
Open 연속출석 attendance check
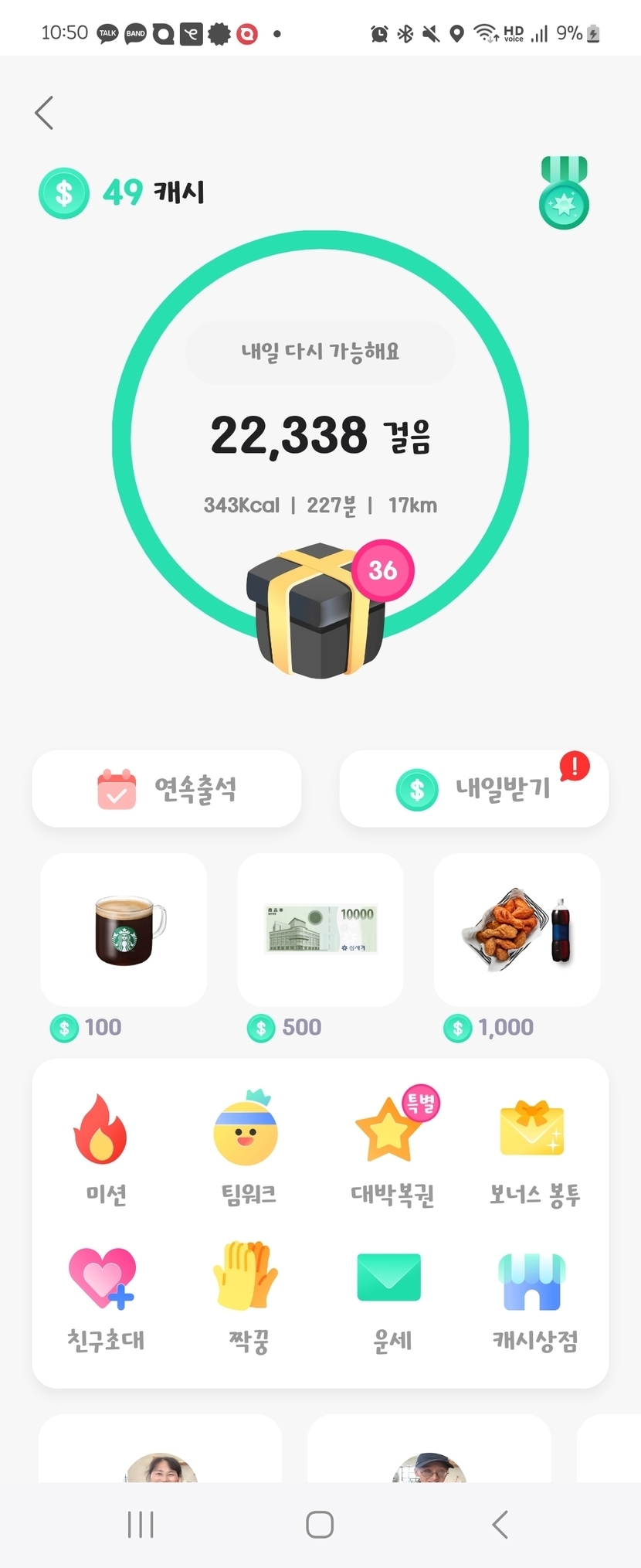point(167,788)
